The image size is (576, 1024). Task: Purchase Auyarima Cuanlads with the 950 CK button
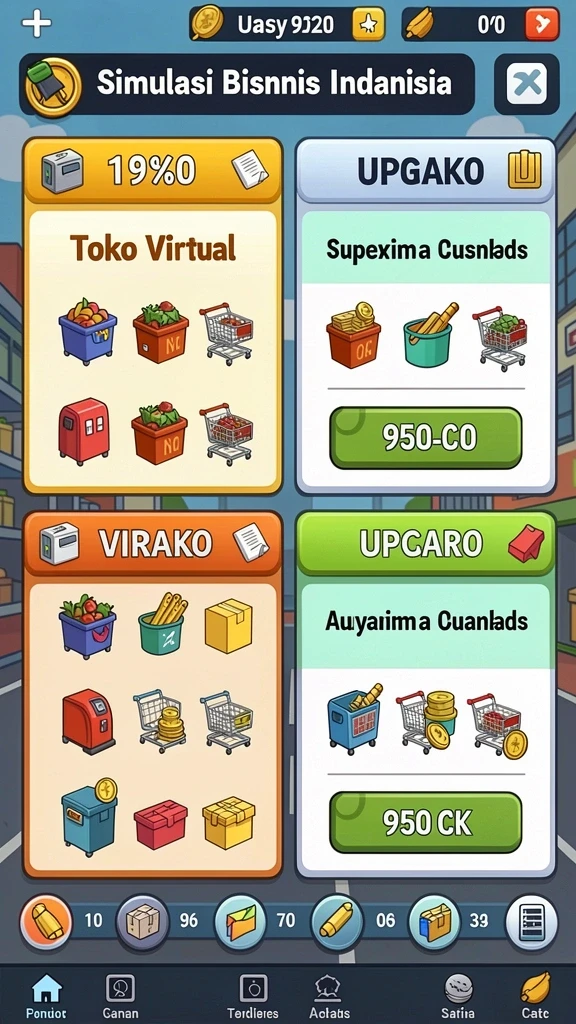pos(426,823)
